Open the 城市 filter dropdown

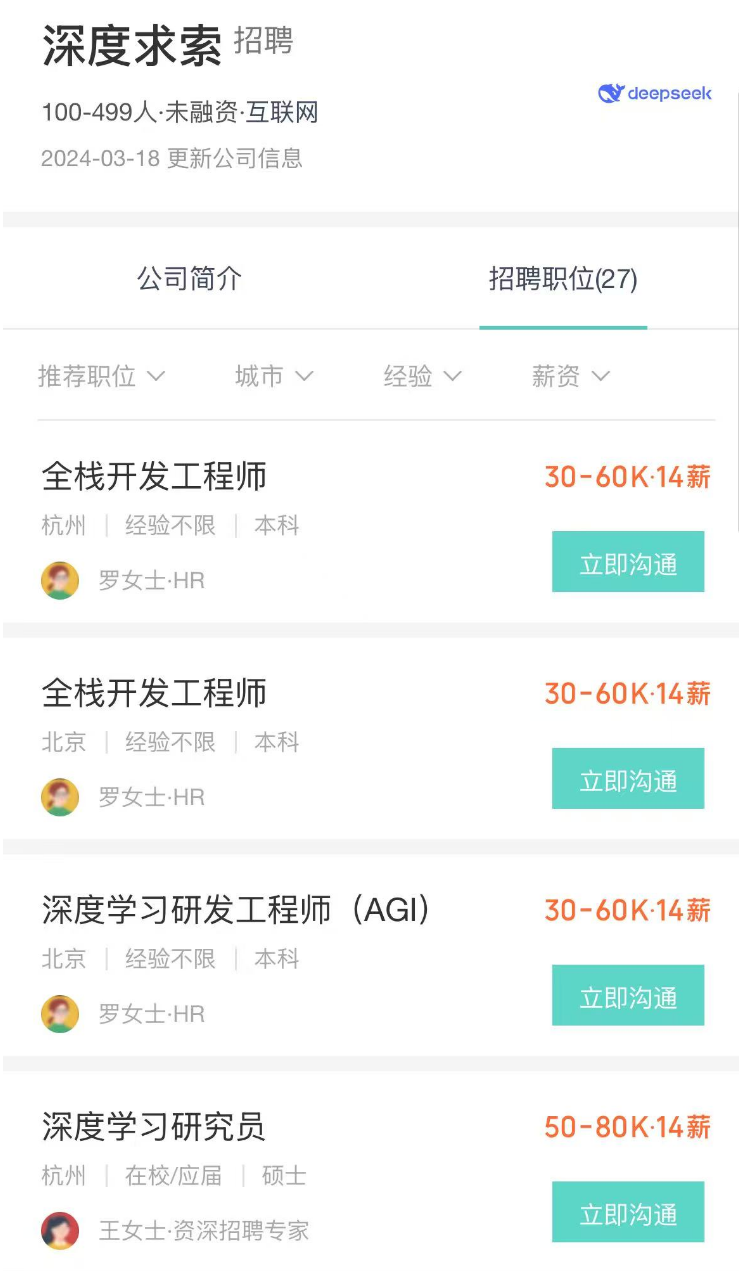coord(274,376)
